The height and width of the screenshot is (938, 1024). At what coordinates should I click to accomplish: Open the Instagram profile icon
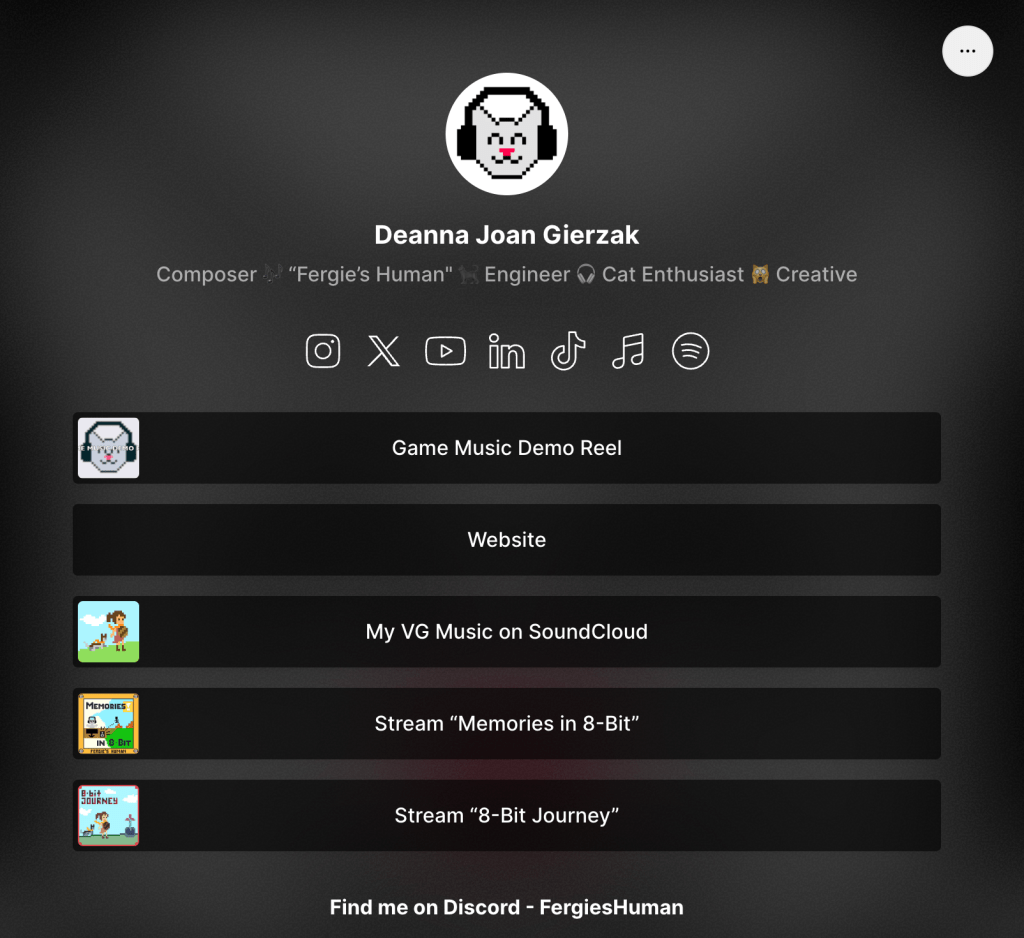point(323,351)
